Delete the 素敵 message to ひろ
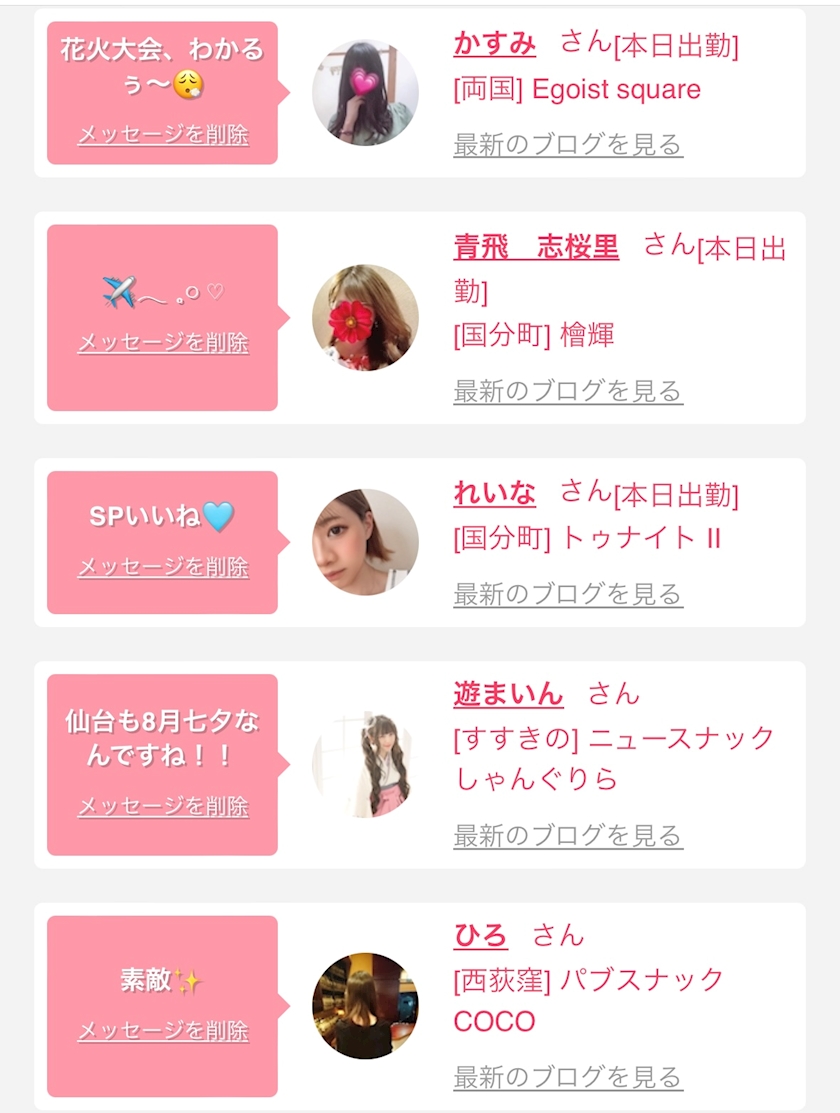The height and width of the screenshot is (1113, 840). pos(163,1030)
